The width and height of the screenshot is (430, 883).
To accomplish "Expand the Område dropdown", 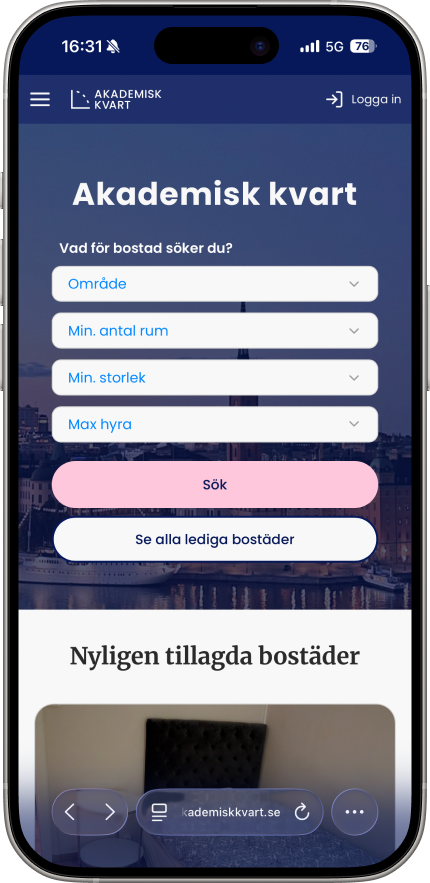I will click(215, 284).
